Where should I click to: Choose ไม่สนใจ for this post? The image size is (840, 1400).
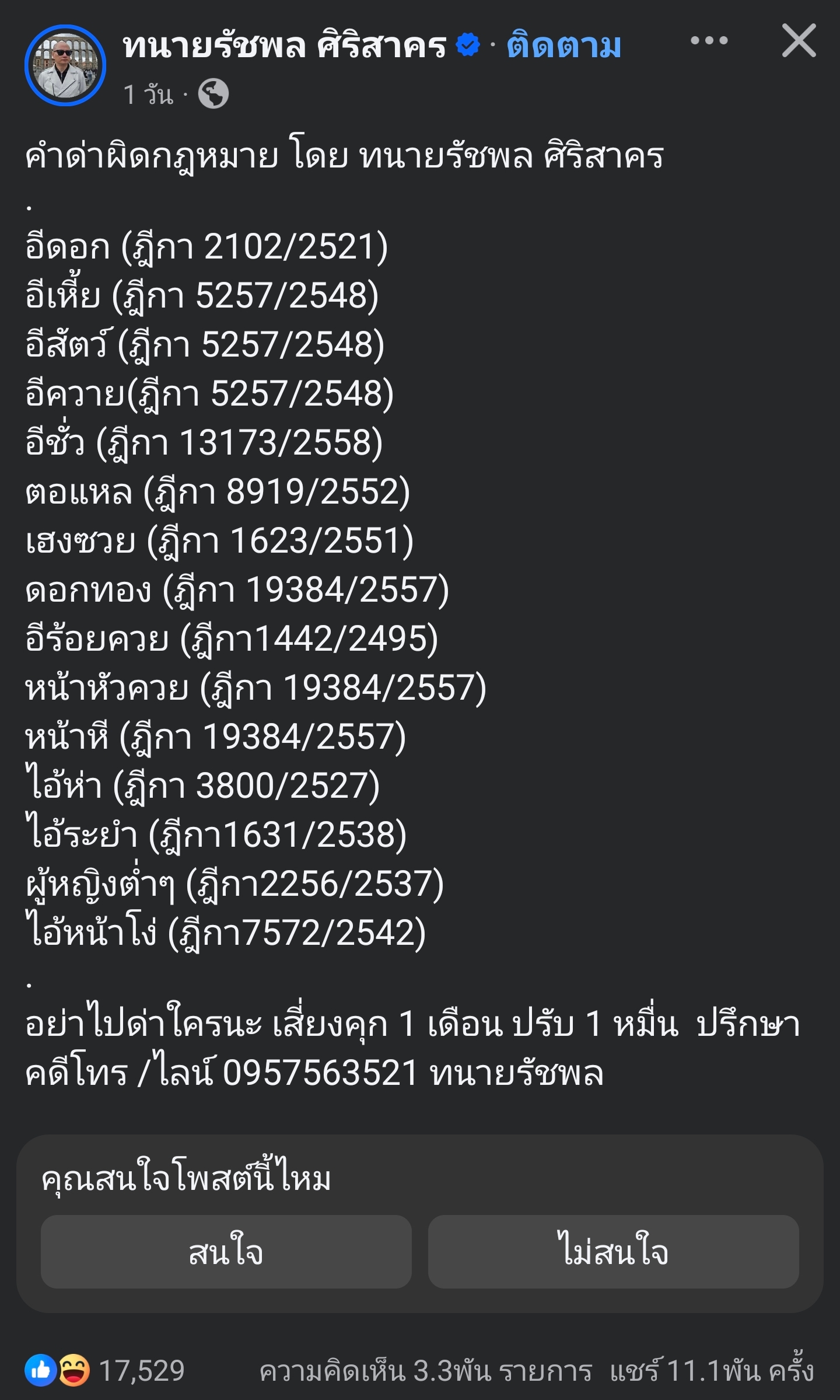[x=613, y=1252]
